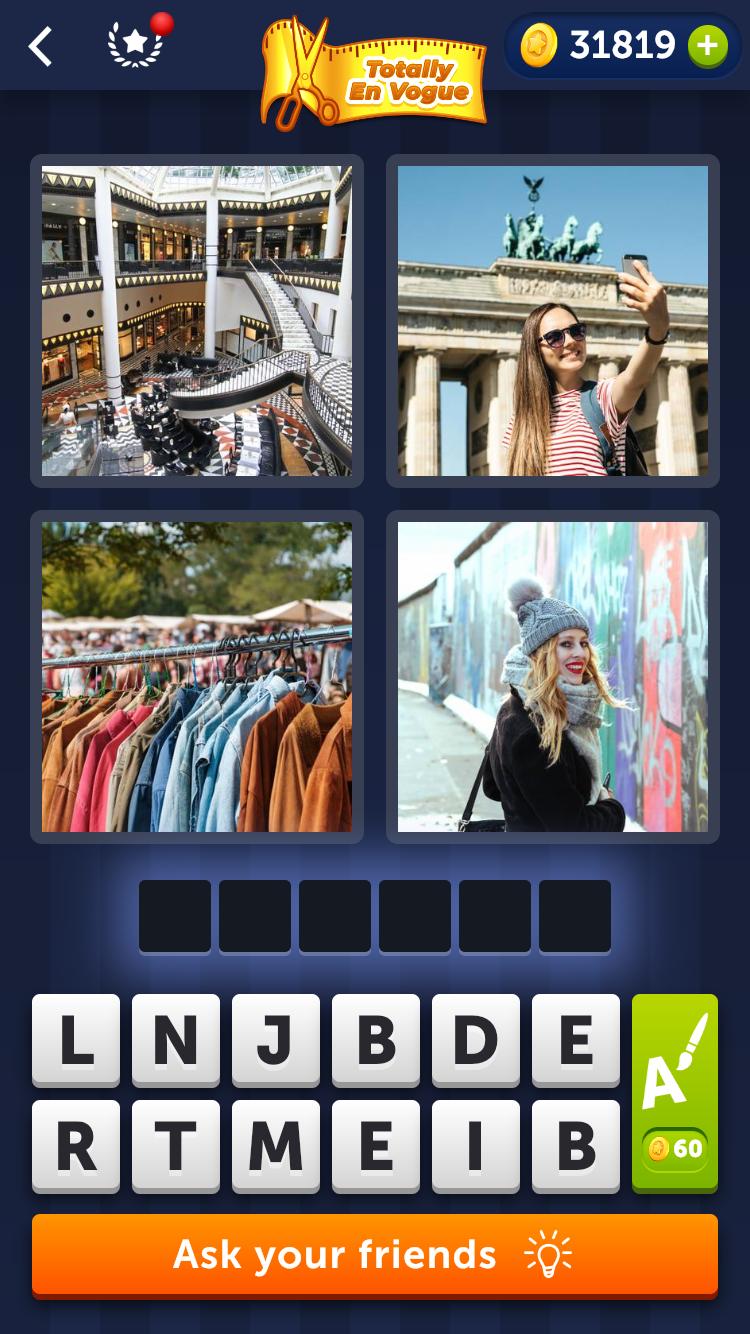Pick the letter D tile
750x1334 pixels.
pos(476,1040)
